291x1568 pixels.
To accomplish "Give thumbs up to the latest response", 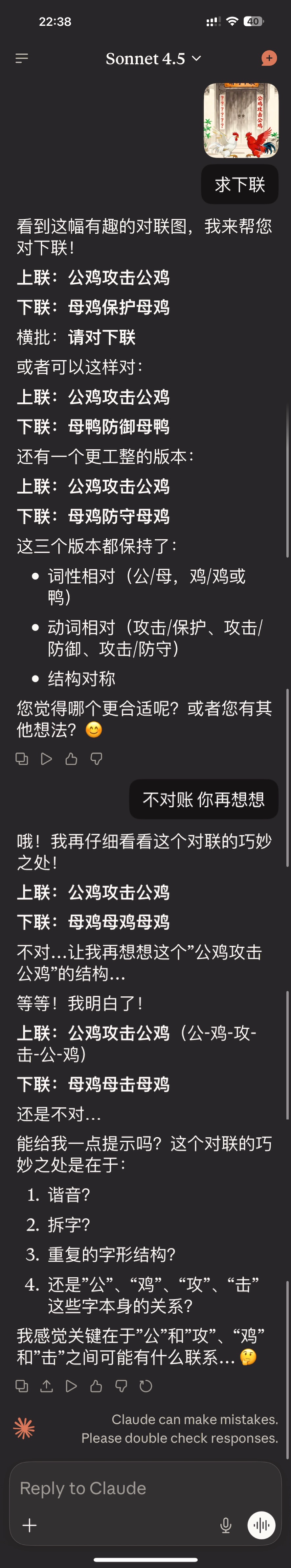I will pyautogui.click(x=96, y=1386).
